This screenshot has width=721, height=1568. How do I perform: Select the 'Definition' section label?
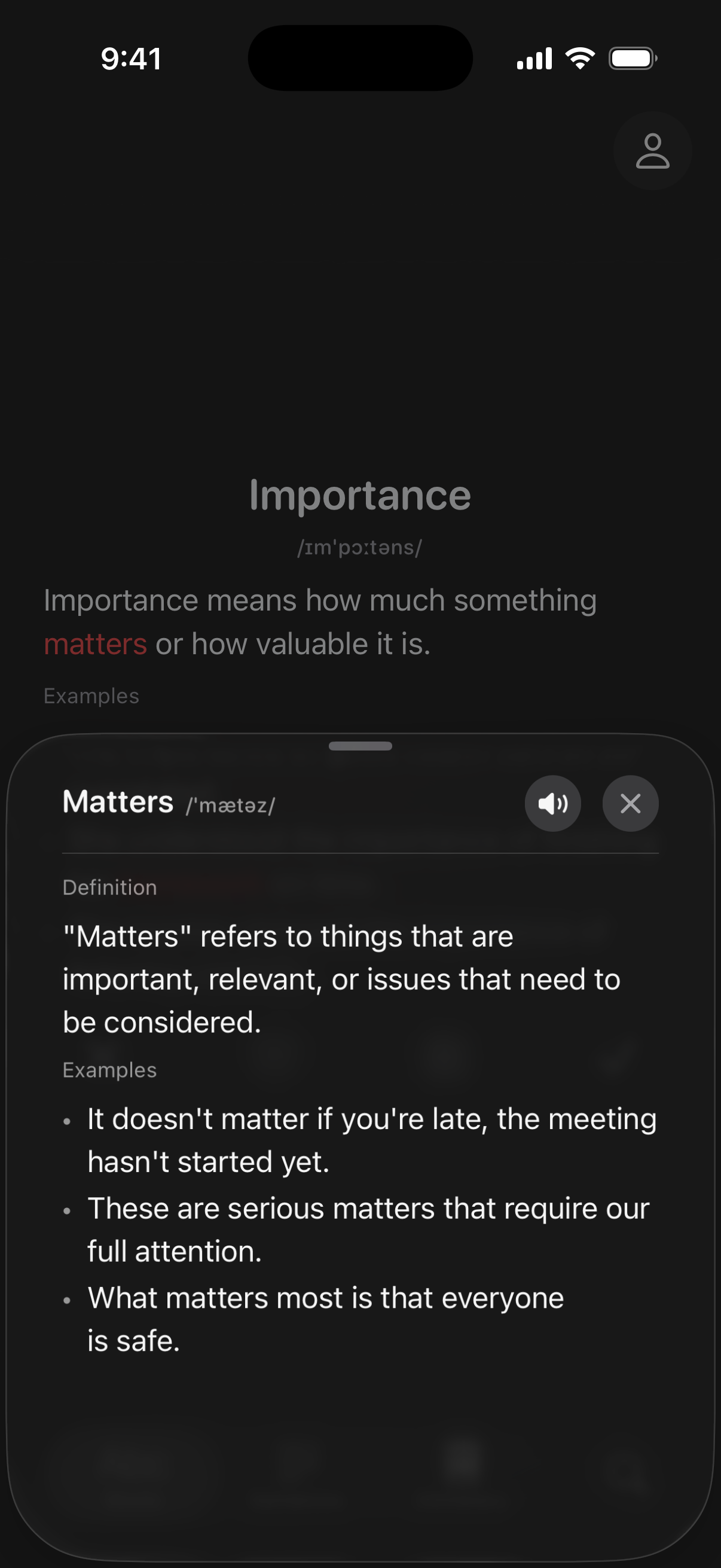[x=109, y=887]
